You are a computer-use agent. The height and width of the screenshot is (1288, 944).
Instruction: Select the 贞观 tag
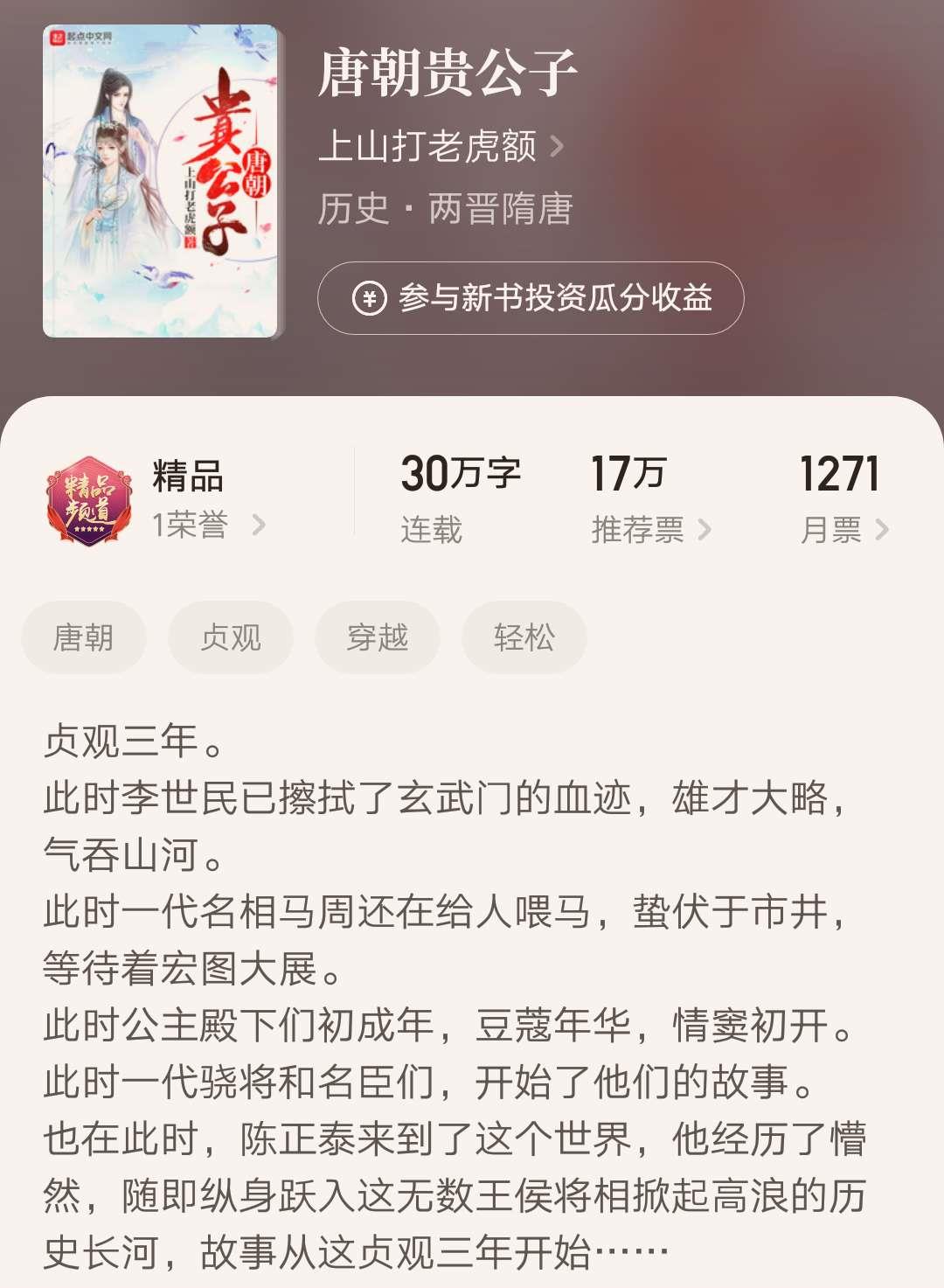point(231,637)
